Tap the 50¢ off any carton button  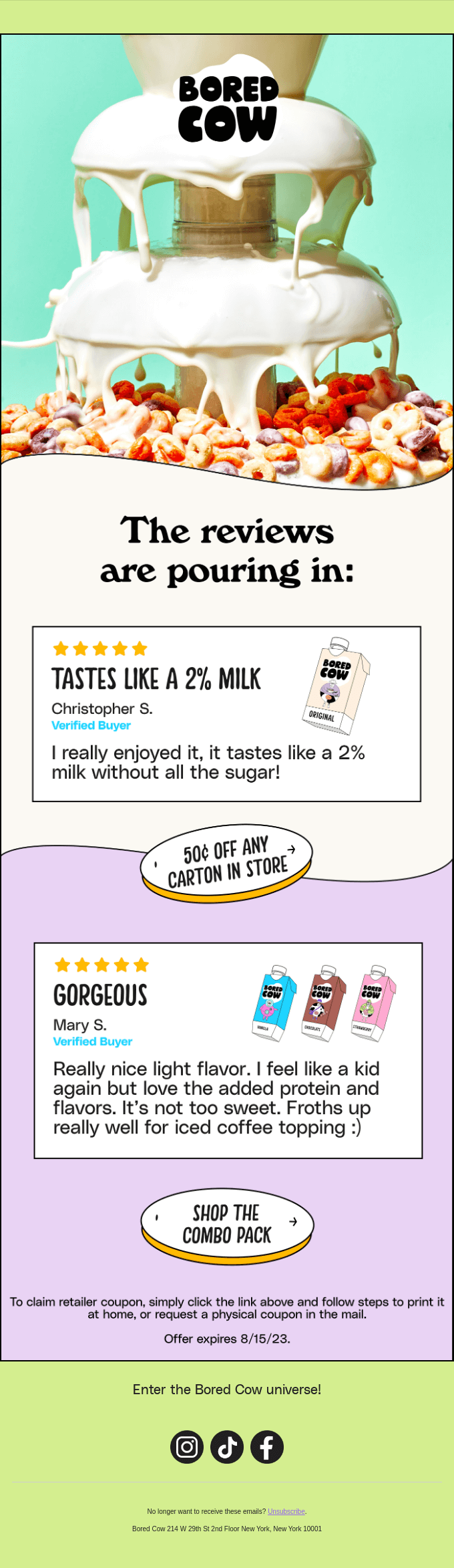226,862
